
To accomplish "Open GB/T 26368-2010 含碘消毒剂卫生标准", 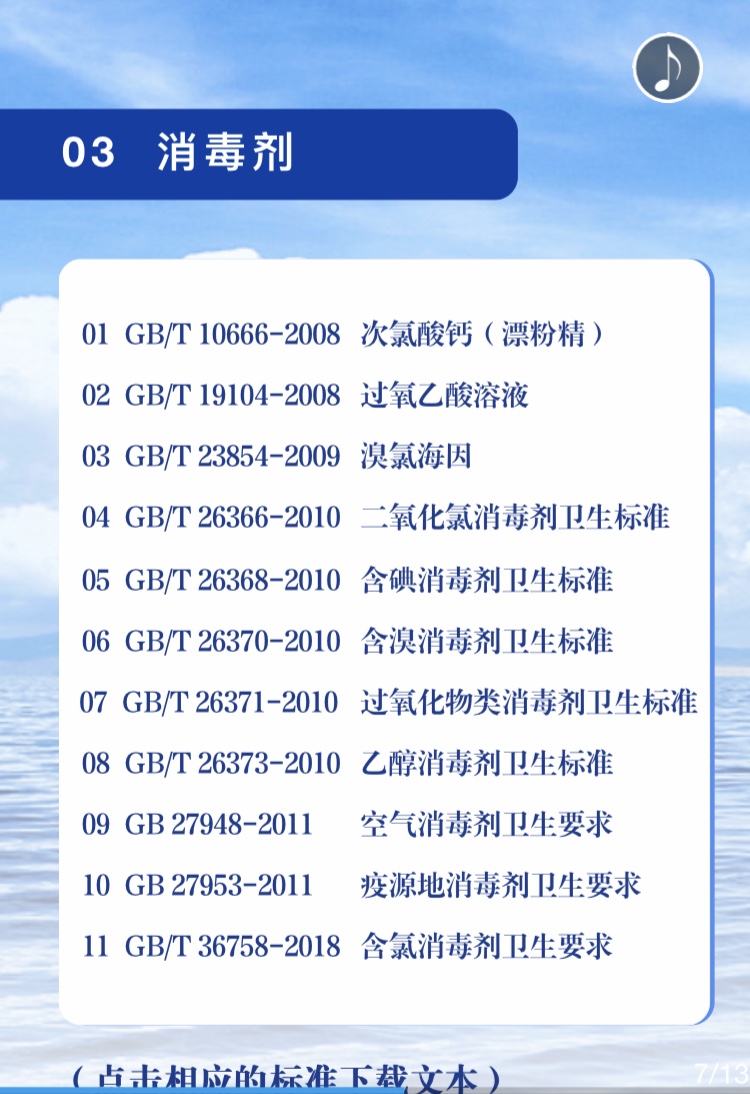I will click(347, 579).
